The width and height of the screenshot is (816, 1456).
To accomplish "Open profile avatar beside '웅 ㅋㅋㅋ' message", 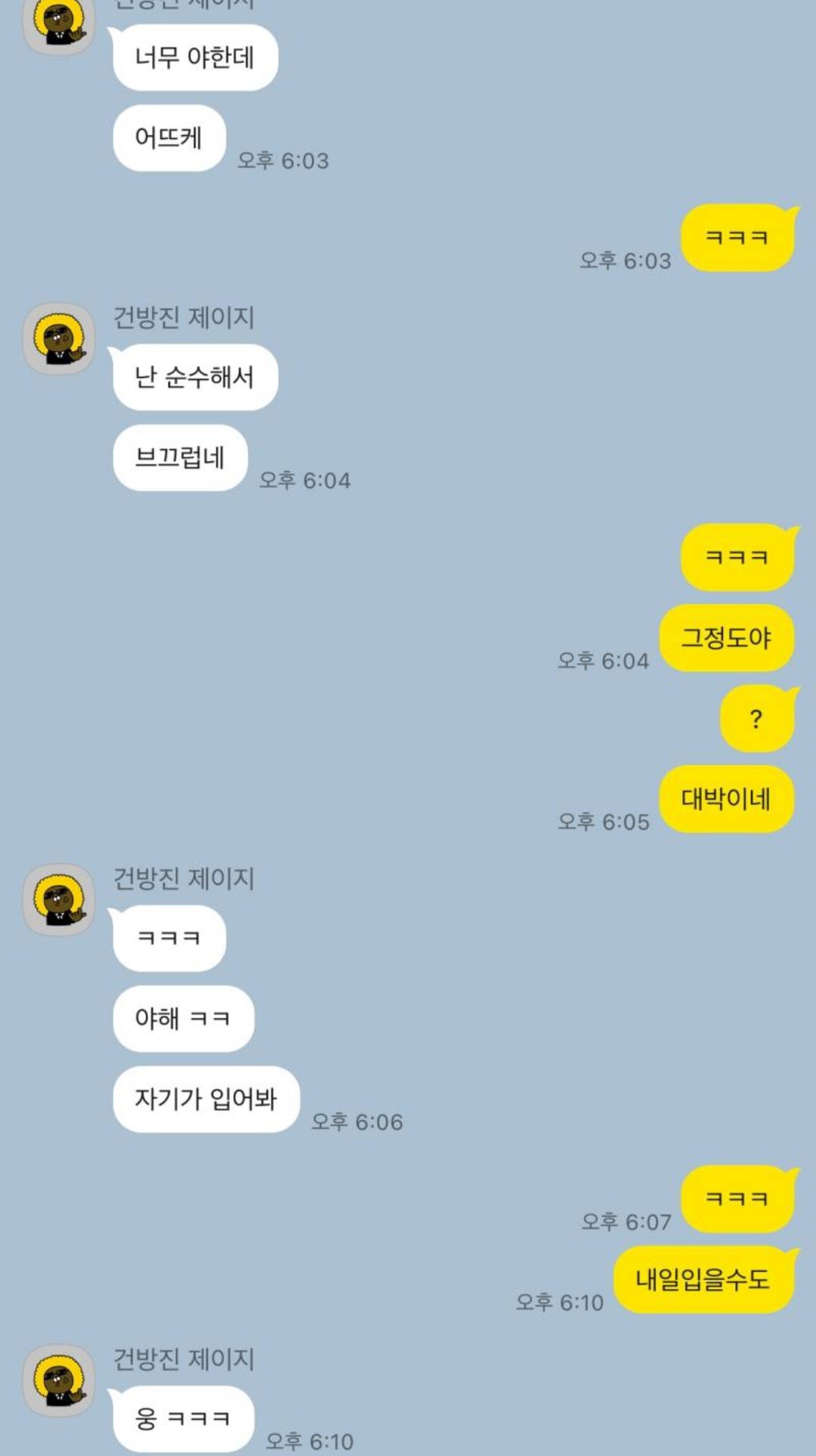I will tap(59, 1380).
